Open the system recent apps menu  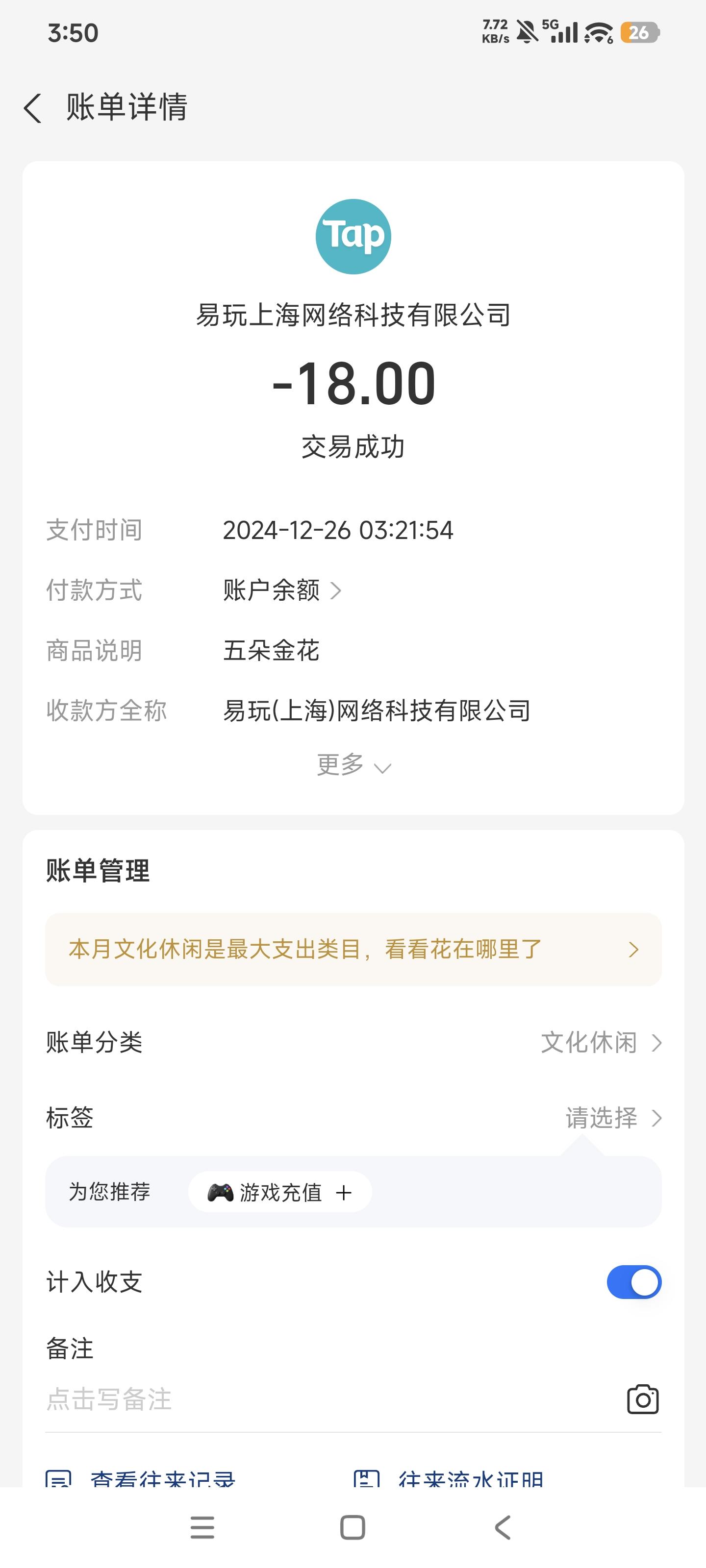point(202,1527)
